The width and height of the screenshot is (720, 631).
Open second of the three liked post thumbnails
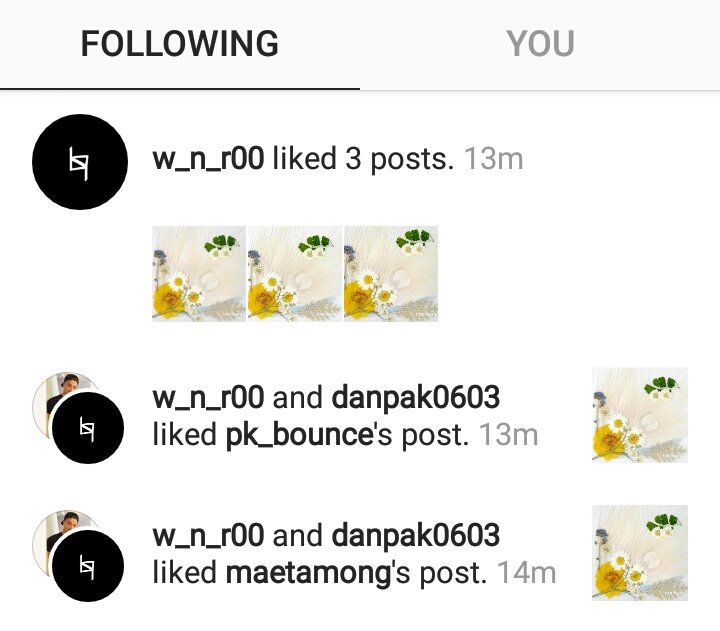pyautogui.click(x=294, y=273)
